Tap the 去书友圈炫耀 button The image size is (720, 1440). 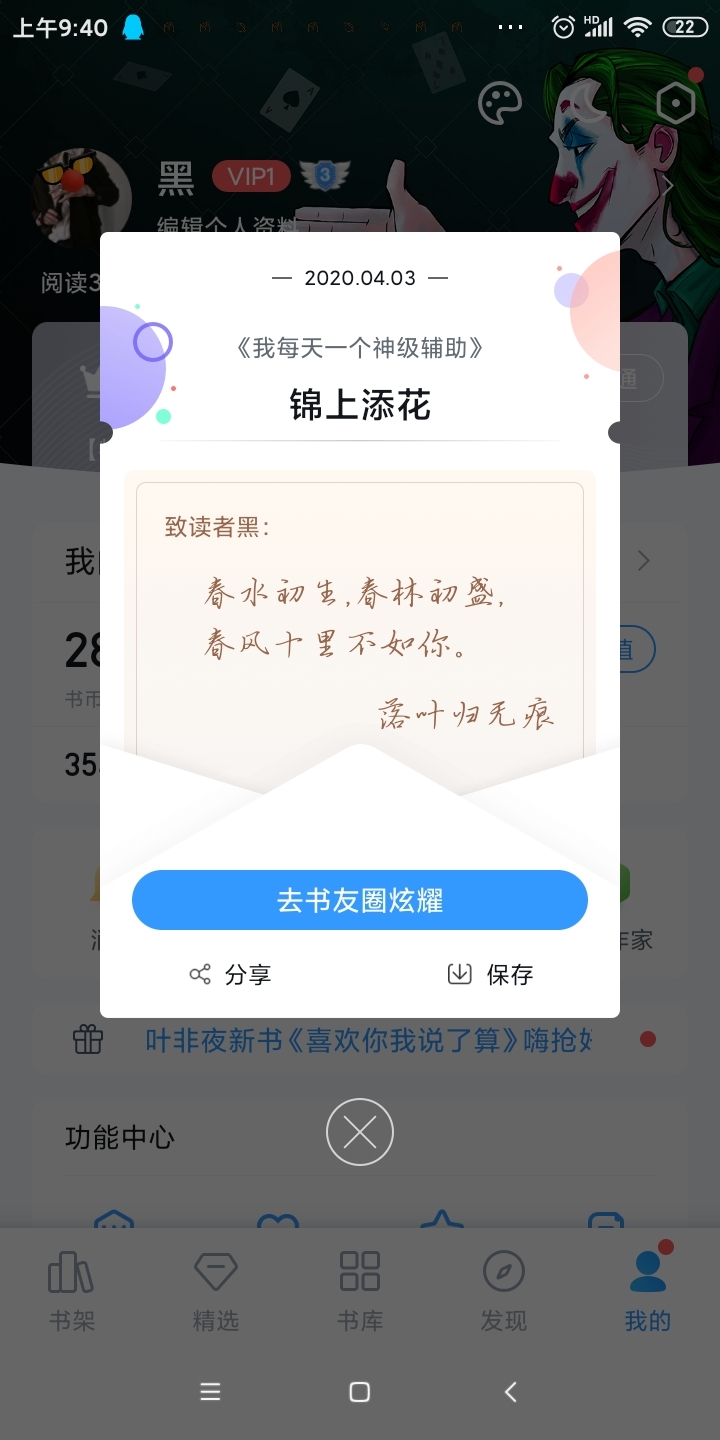tap(360, 900)
